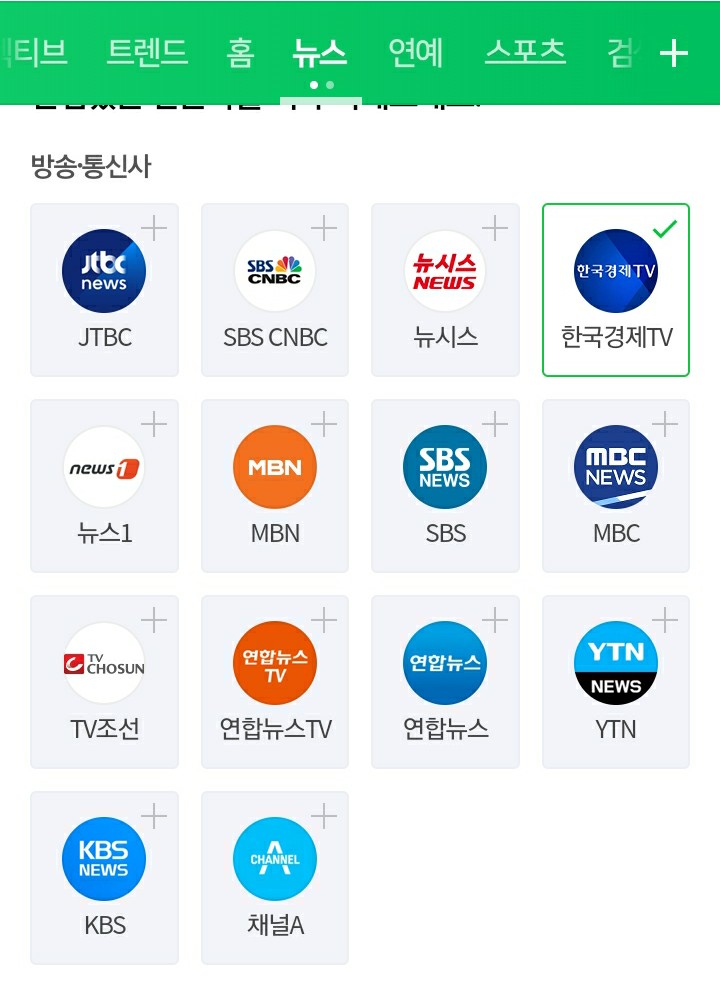This screenshot has height=995, width=720.
Task: Add MBC news channel
Action: 616,486
